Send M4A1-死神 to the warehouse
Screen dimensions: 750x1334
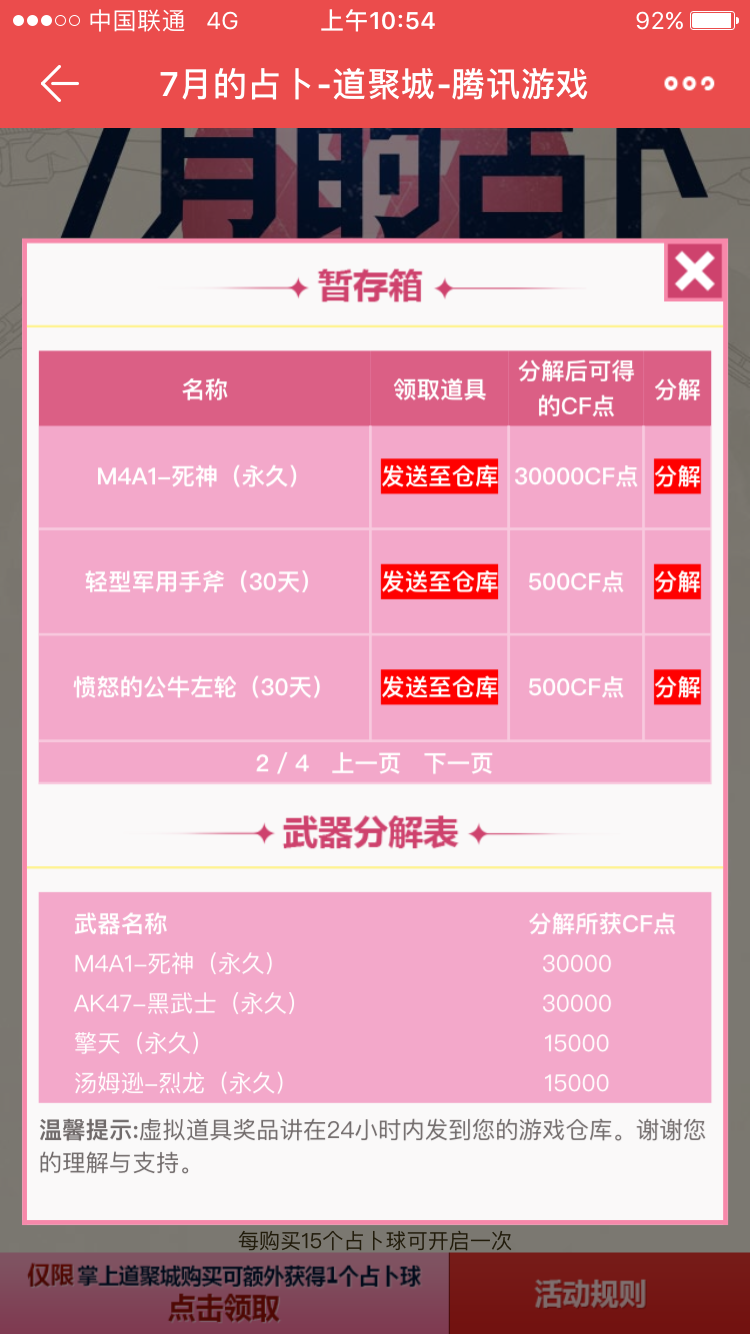tap(439, 477)
